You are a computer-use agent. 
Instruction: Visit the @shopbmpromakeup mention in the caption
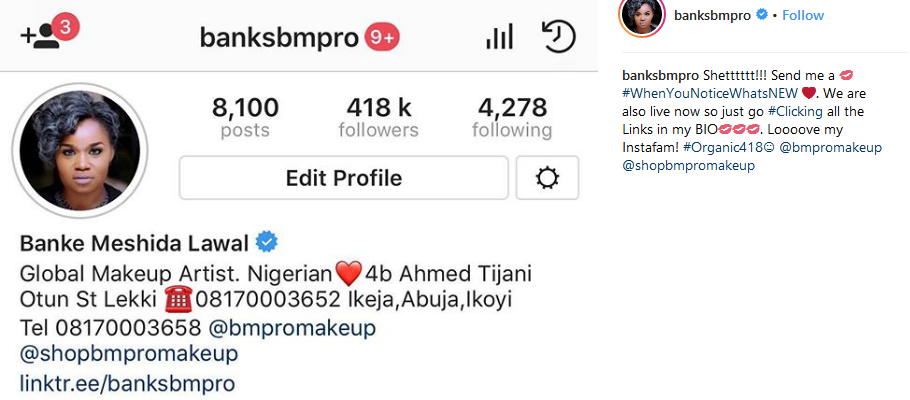pyautogui.click(x=688, y=165)
